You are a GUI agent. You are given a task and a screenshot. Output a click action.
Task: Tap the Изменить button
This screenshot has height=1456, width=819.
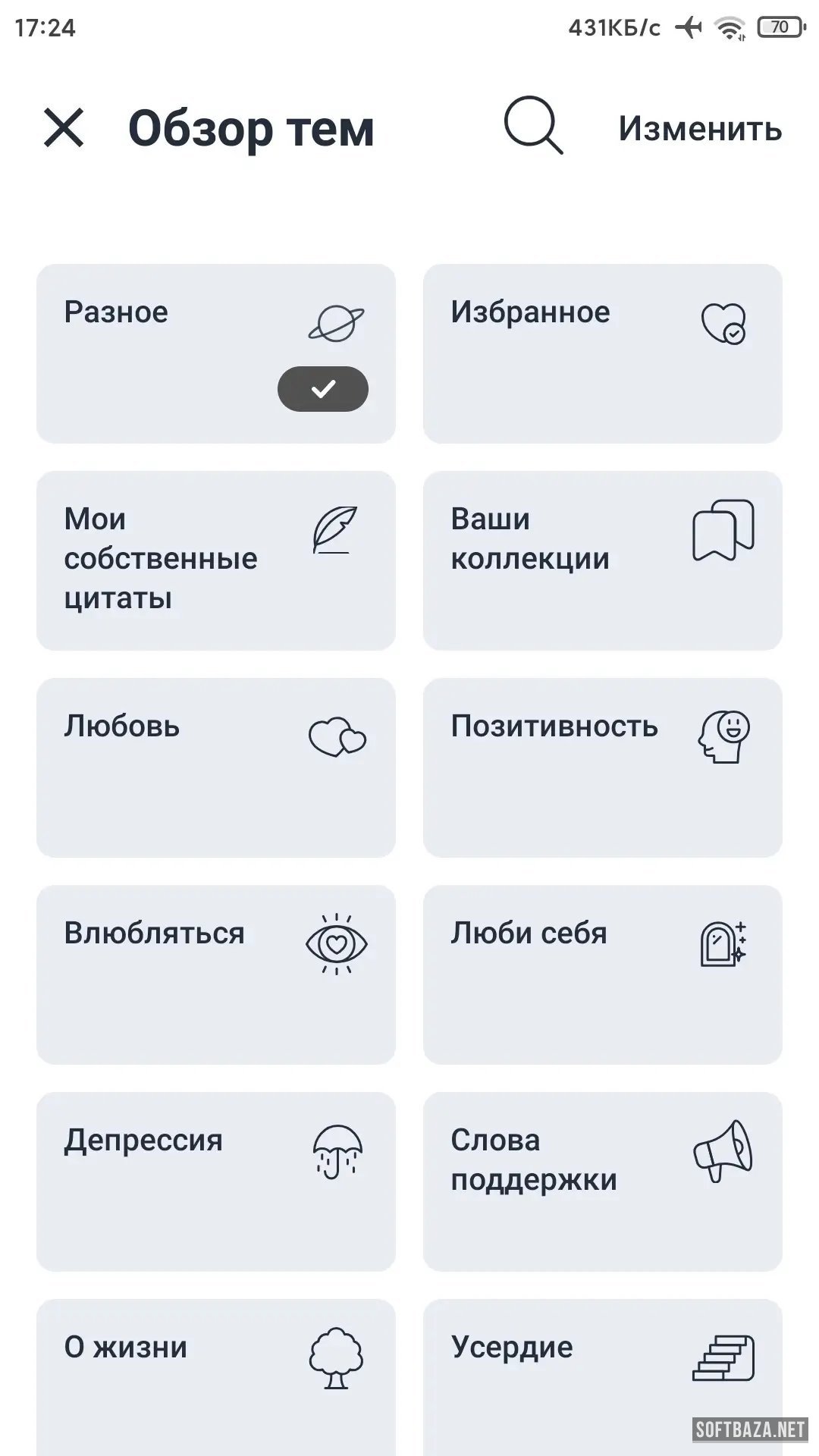700,128
